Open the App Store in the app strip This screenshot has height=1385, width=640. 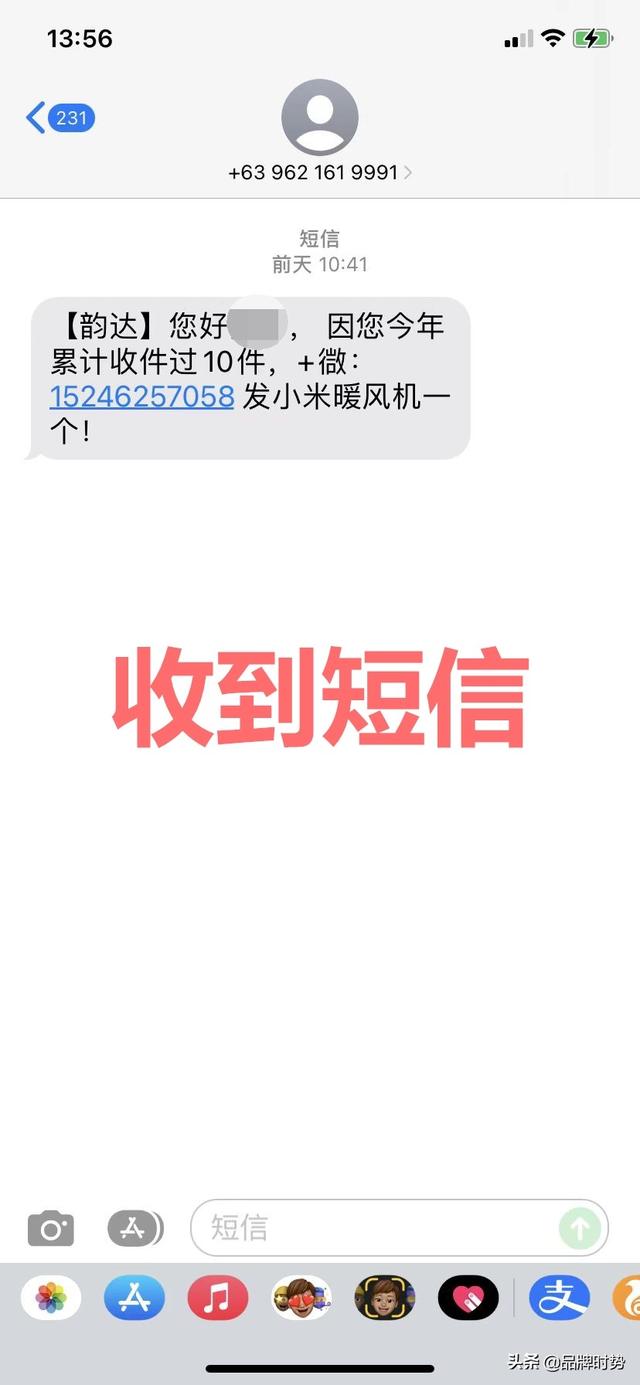point(134,1298)
